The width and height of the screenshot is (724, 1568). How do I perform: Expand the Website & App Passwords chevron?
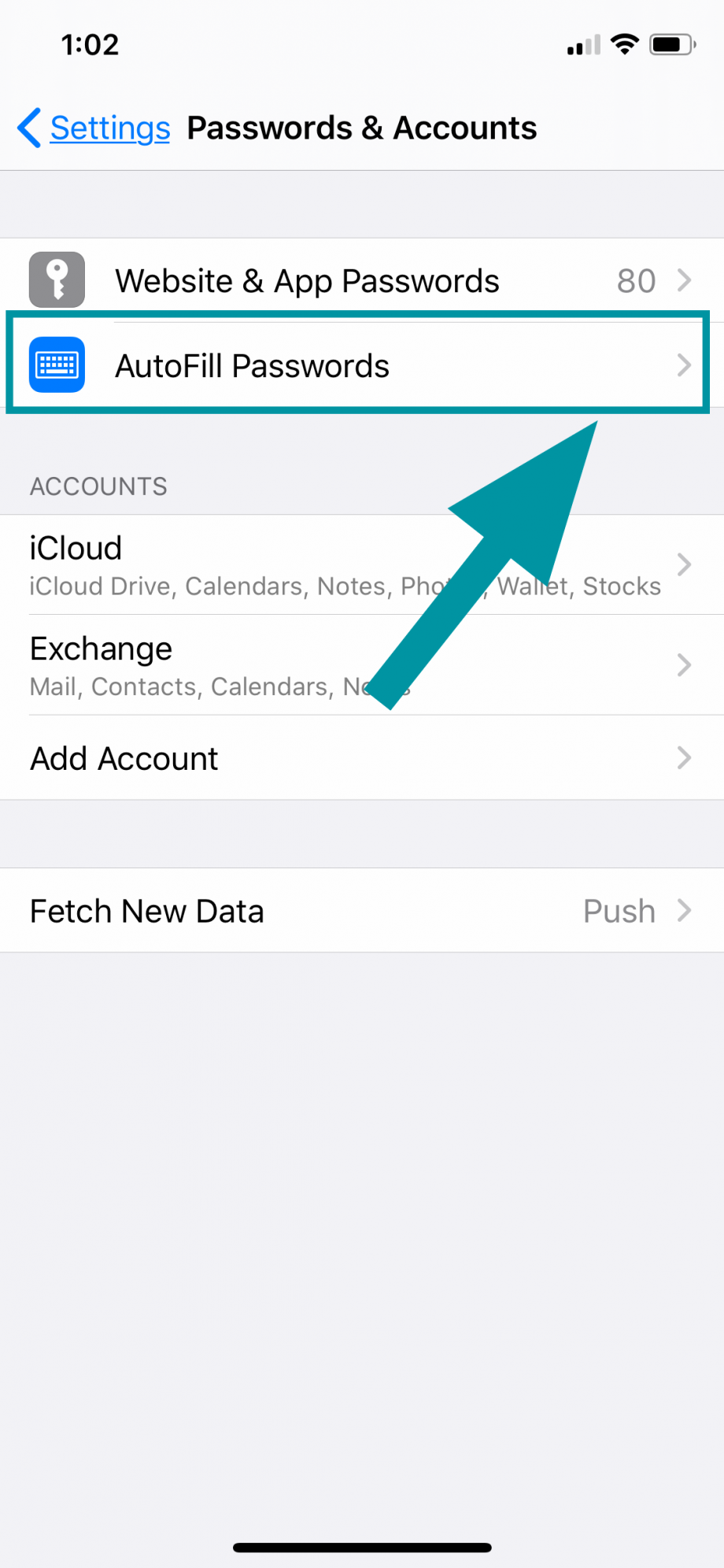685,280
